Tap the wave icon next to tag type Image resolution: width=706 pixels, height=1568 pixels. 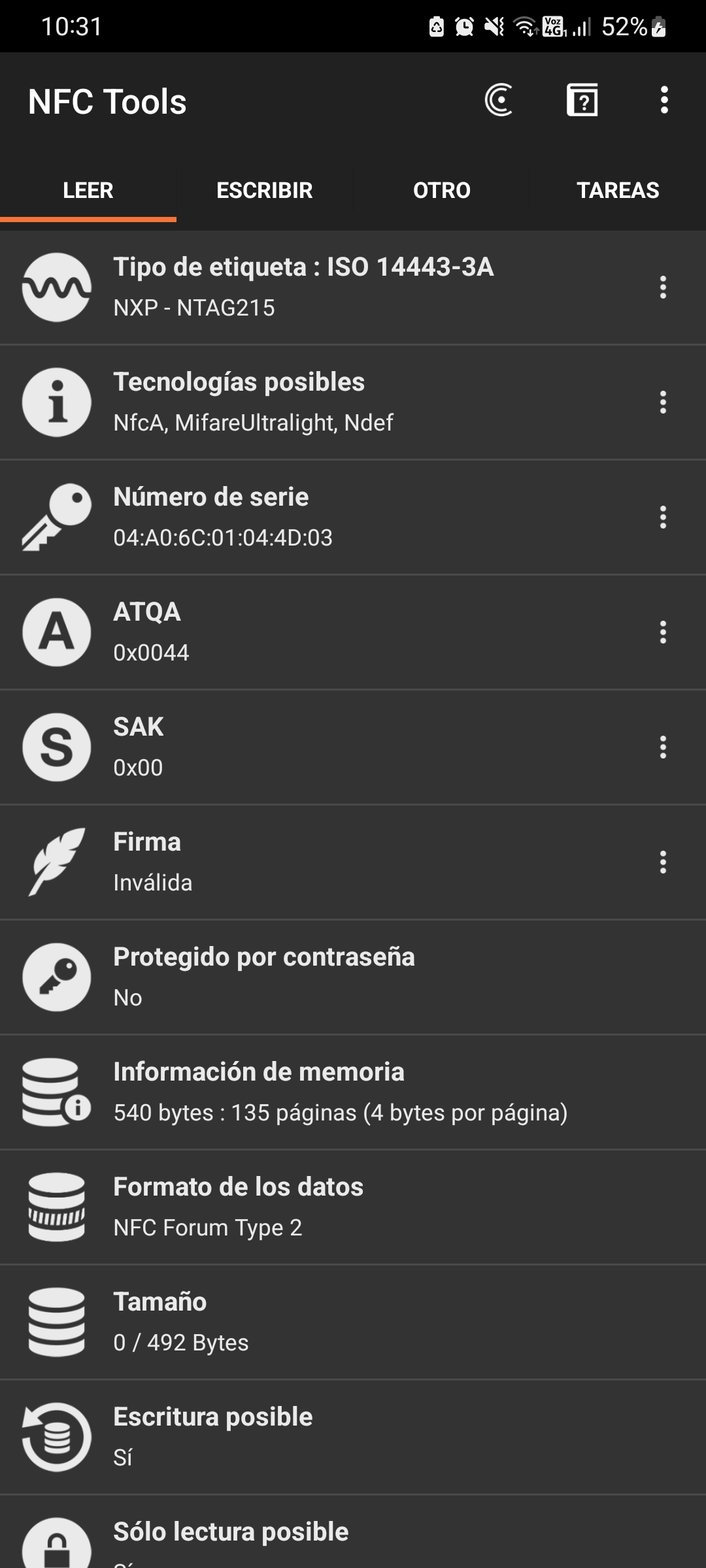pyautogui.click(x=56, y=287)
